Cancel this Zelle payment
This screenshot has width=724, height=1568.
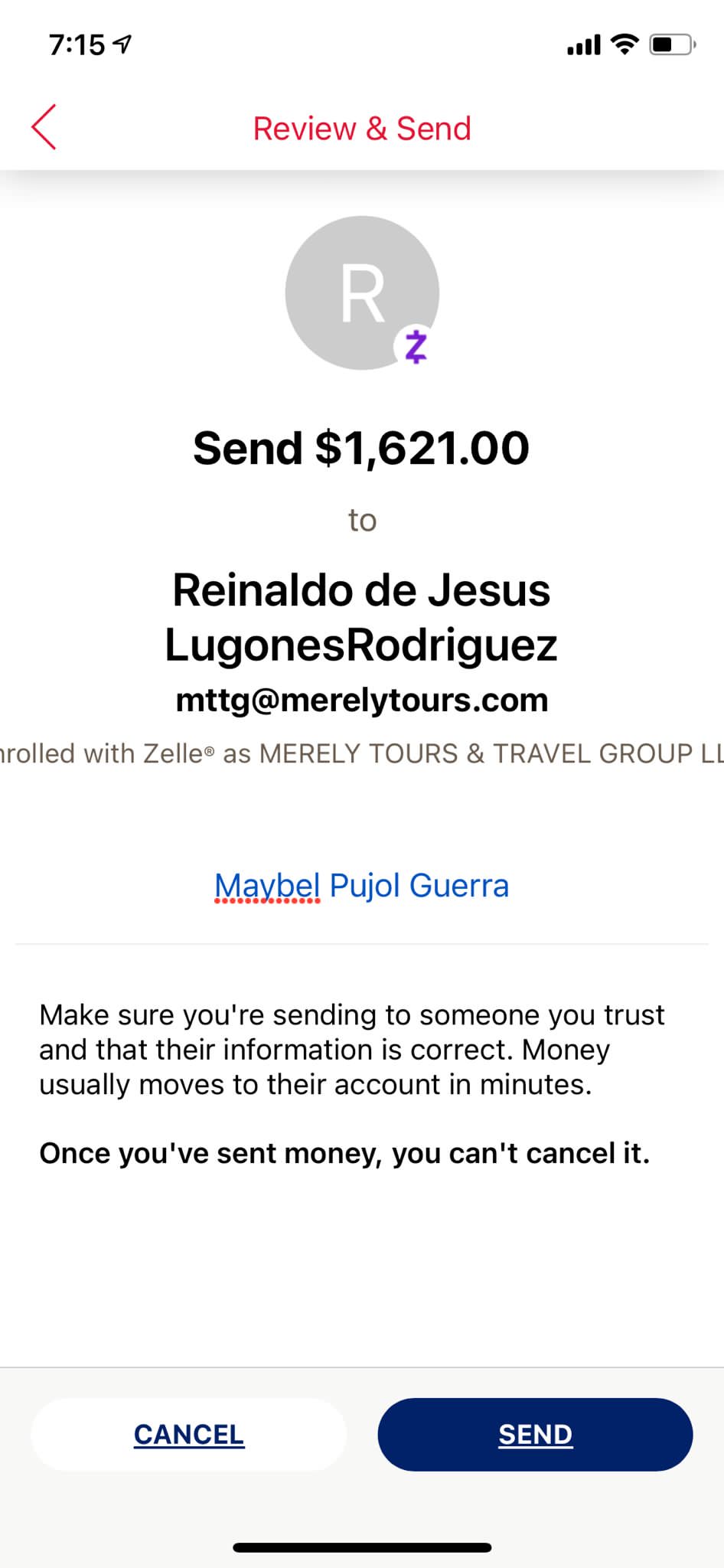click(189, 1434)
